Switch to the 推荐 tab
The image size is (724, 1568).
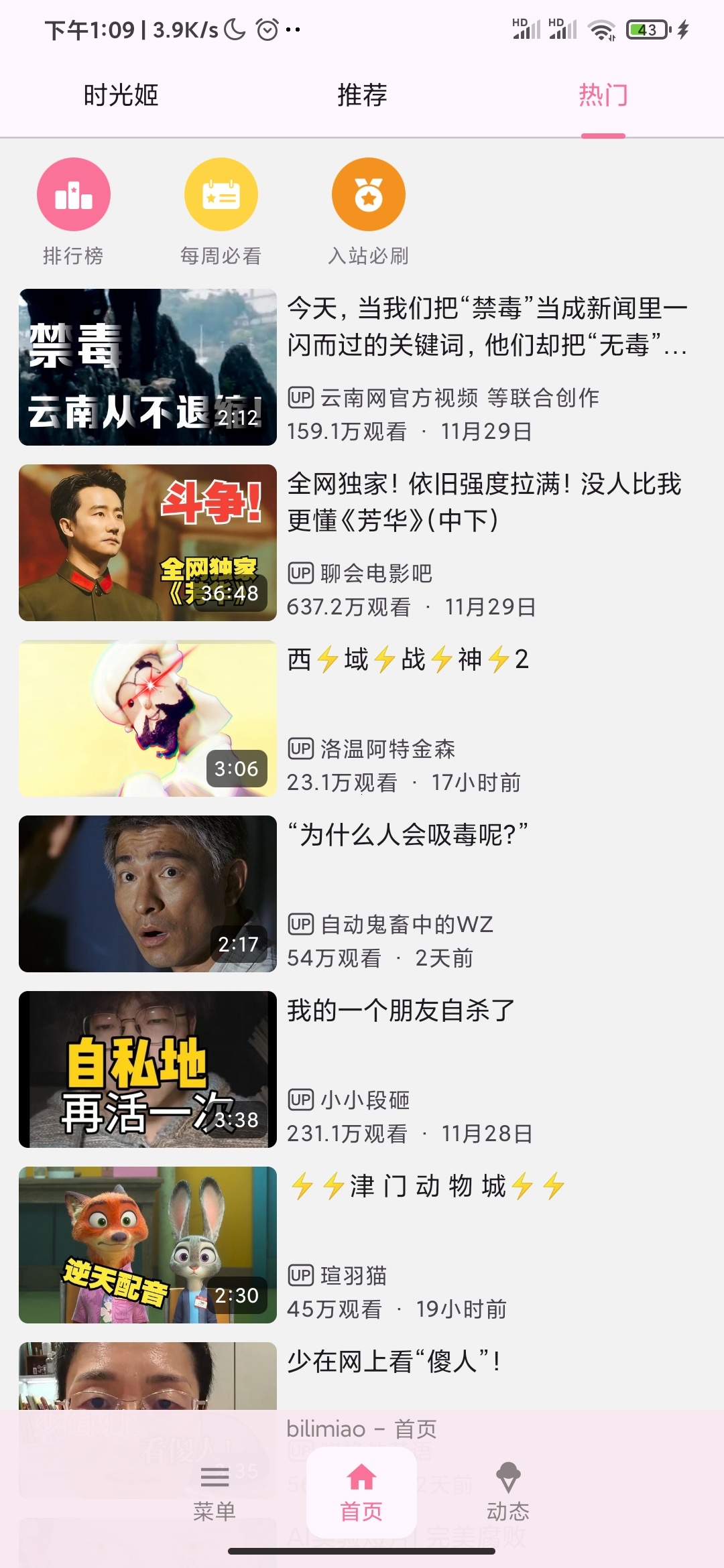(x=362, y=96)
